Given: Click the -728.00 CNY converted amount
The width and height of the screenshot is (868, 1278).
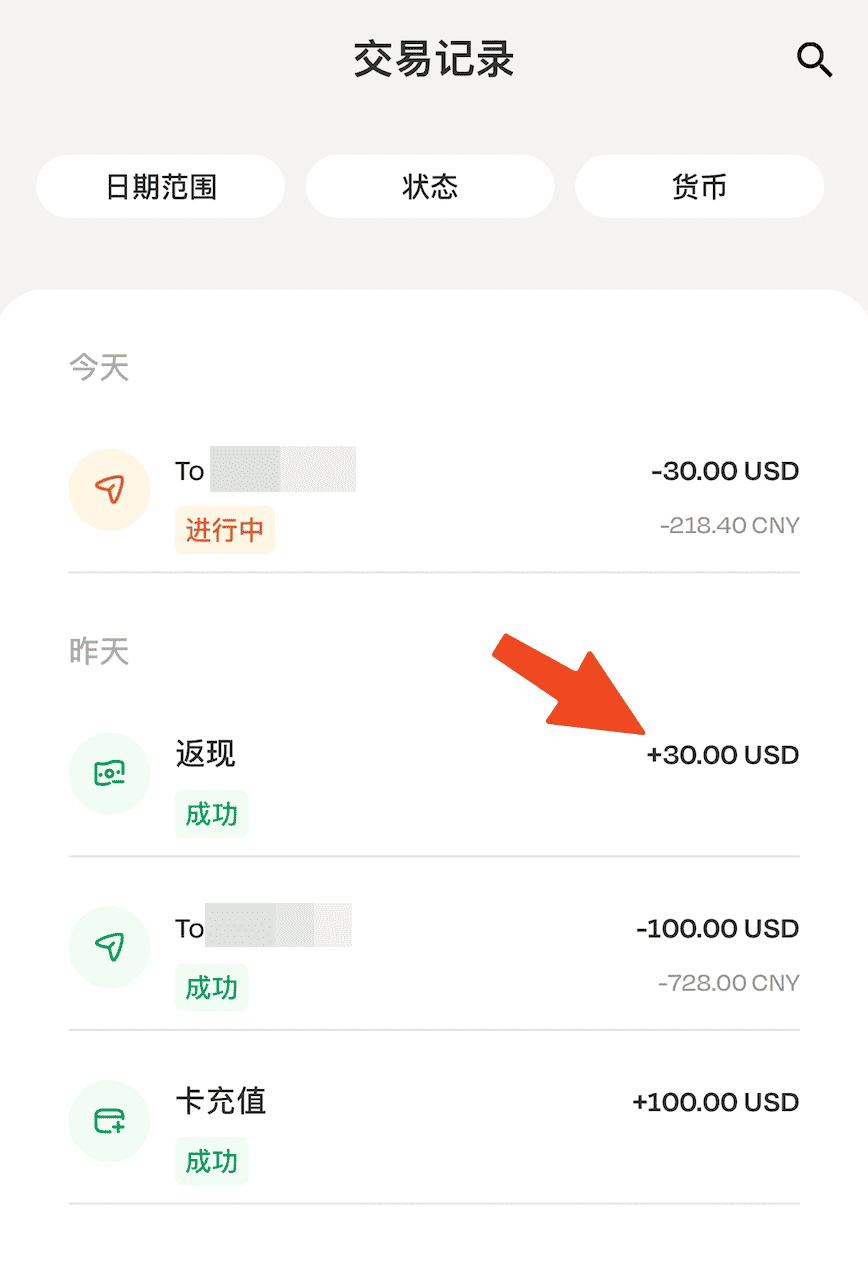Looking at the screenshot, I should (729, 983).
